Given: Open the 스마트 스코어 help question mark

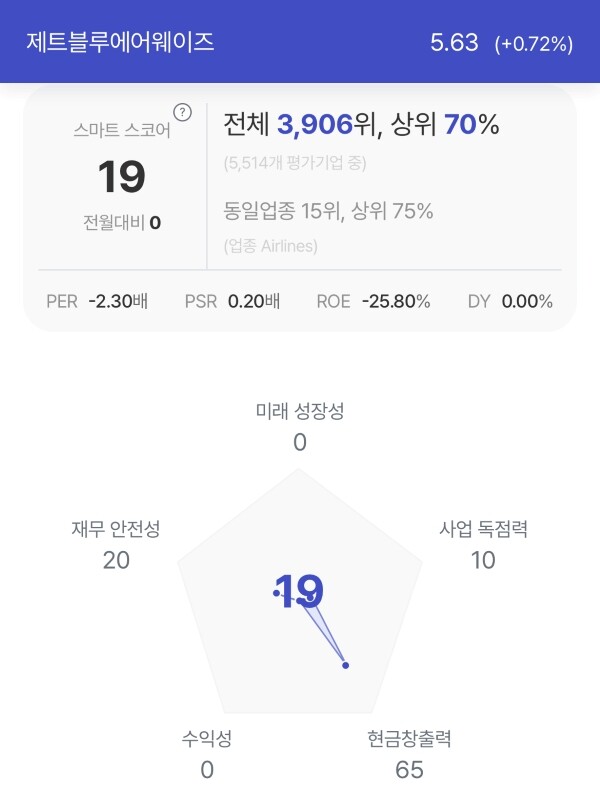Looking at the screenshot, I should (182, 112).
